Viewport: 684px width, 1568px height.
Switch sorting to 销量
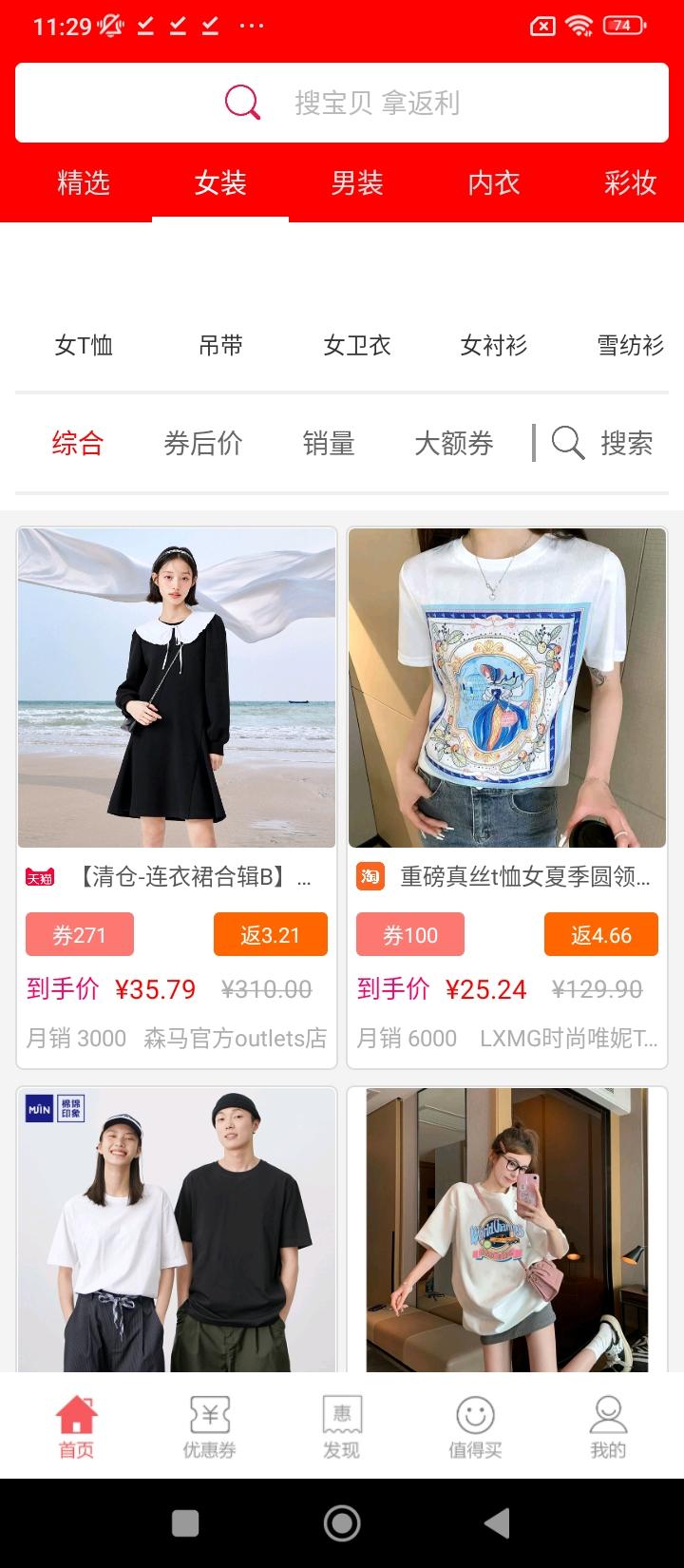coord(327,443)
